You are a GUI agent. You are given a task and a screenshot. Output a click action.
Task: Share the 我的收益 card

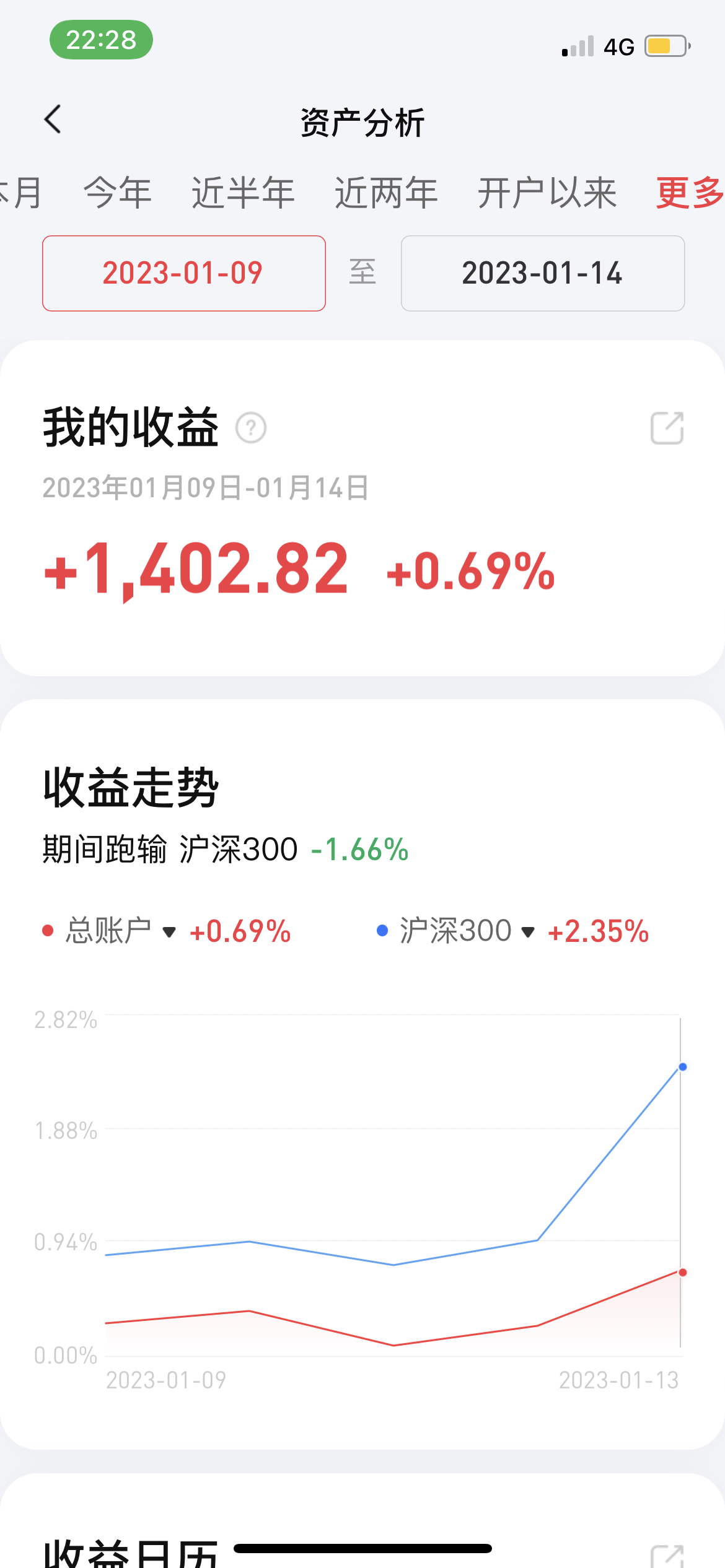tap(667, 428)
